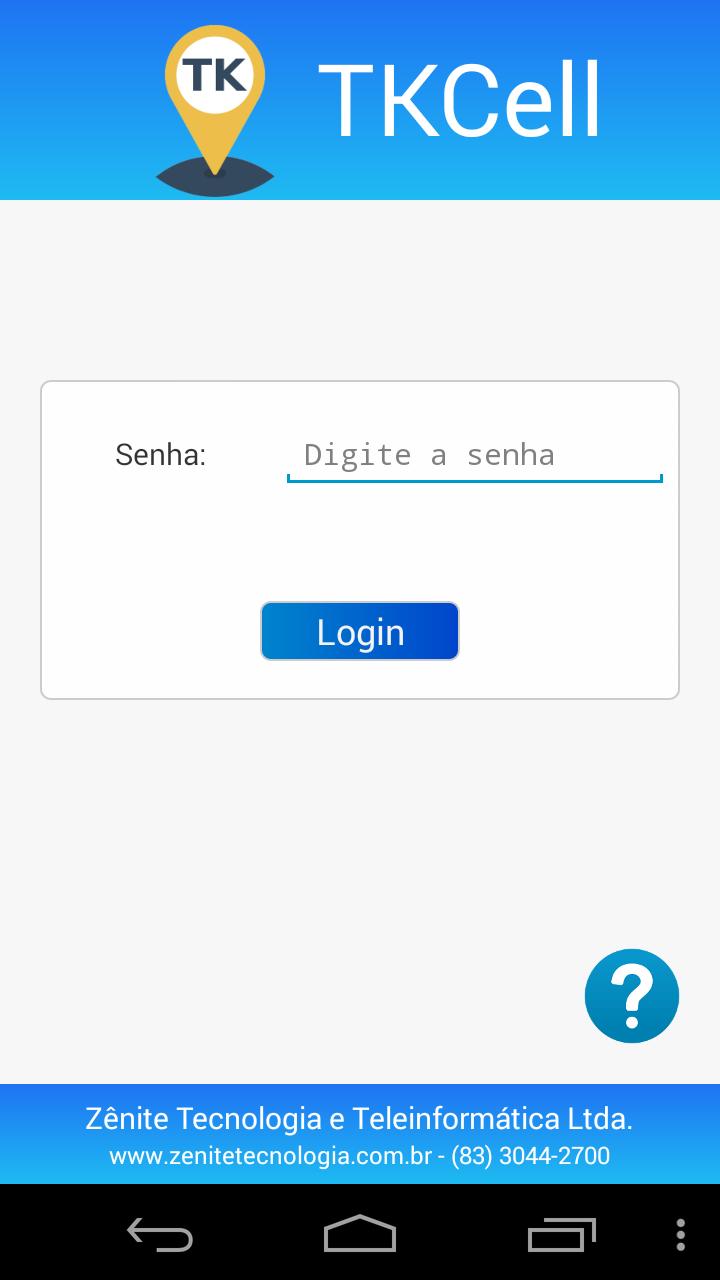Open the recent apps button
The width and height of the screenshot is (720, 1280).
point(560,1236)
